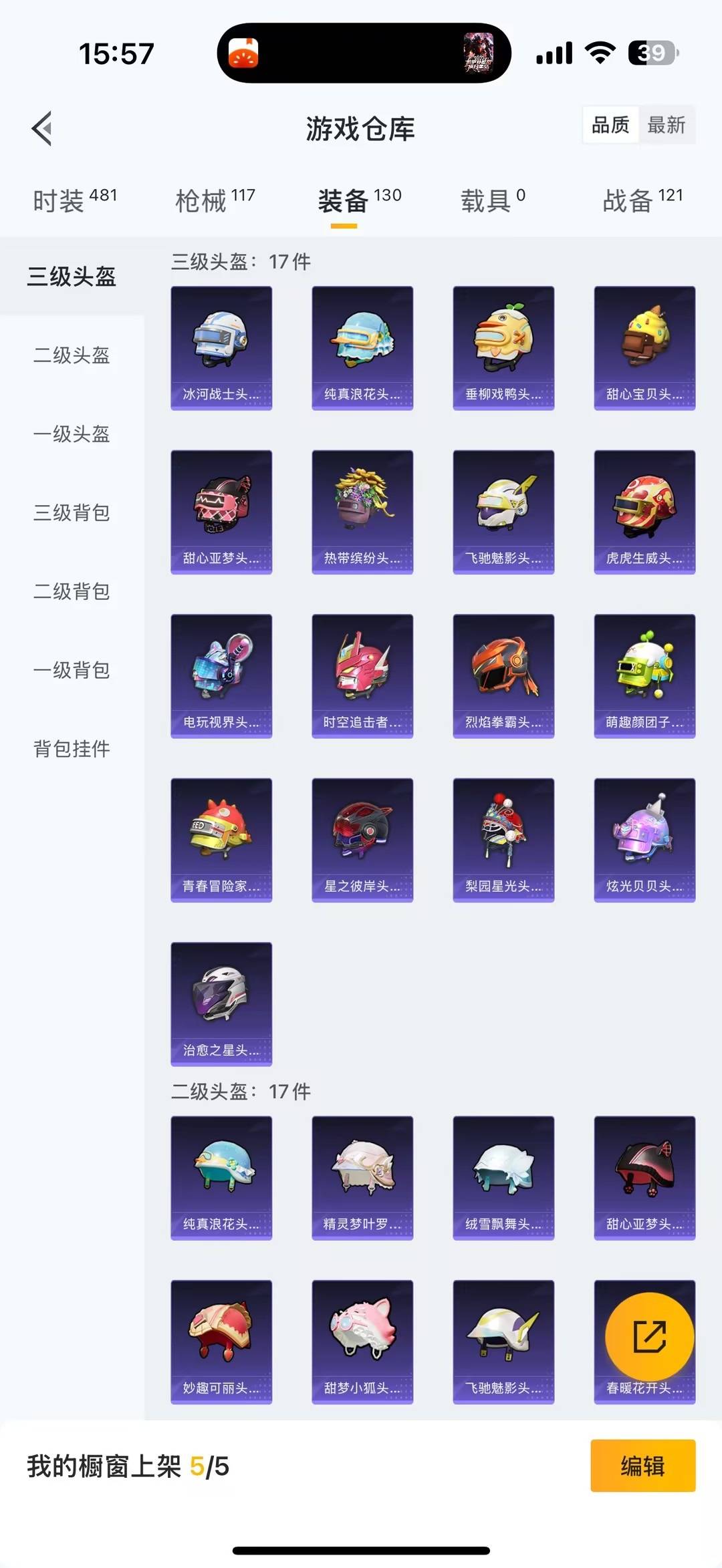
Task: Open the 冰河战士 helmet item
Action: pyautogui.click(x=221, y=348)
